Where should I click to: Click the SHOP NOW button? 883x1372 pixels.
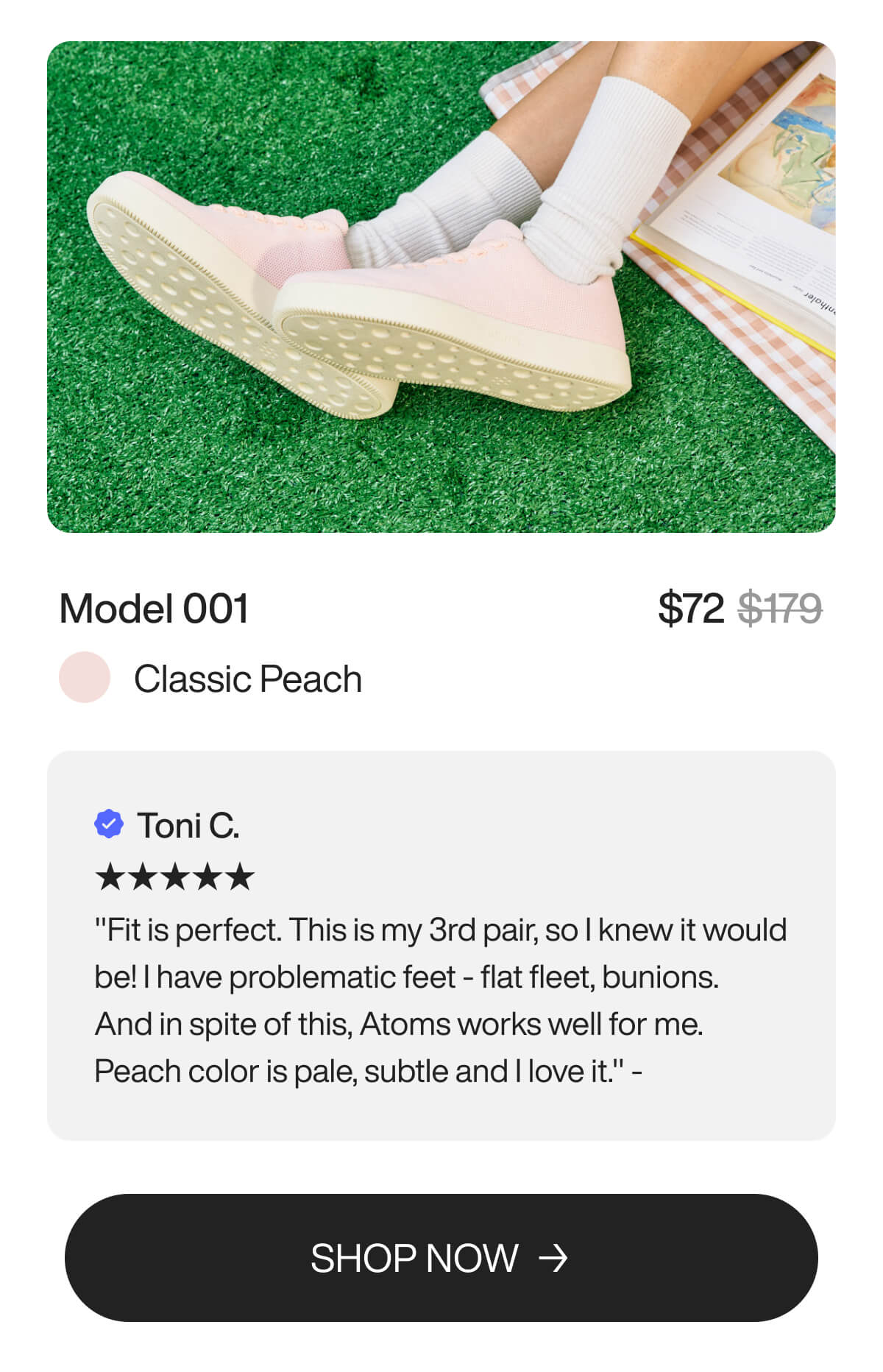click(x=441, y=1259)
